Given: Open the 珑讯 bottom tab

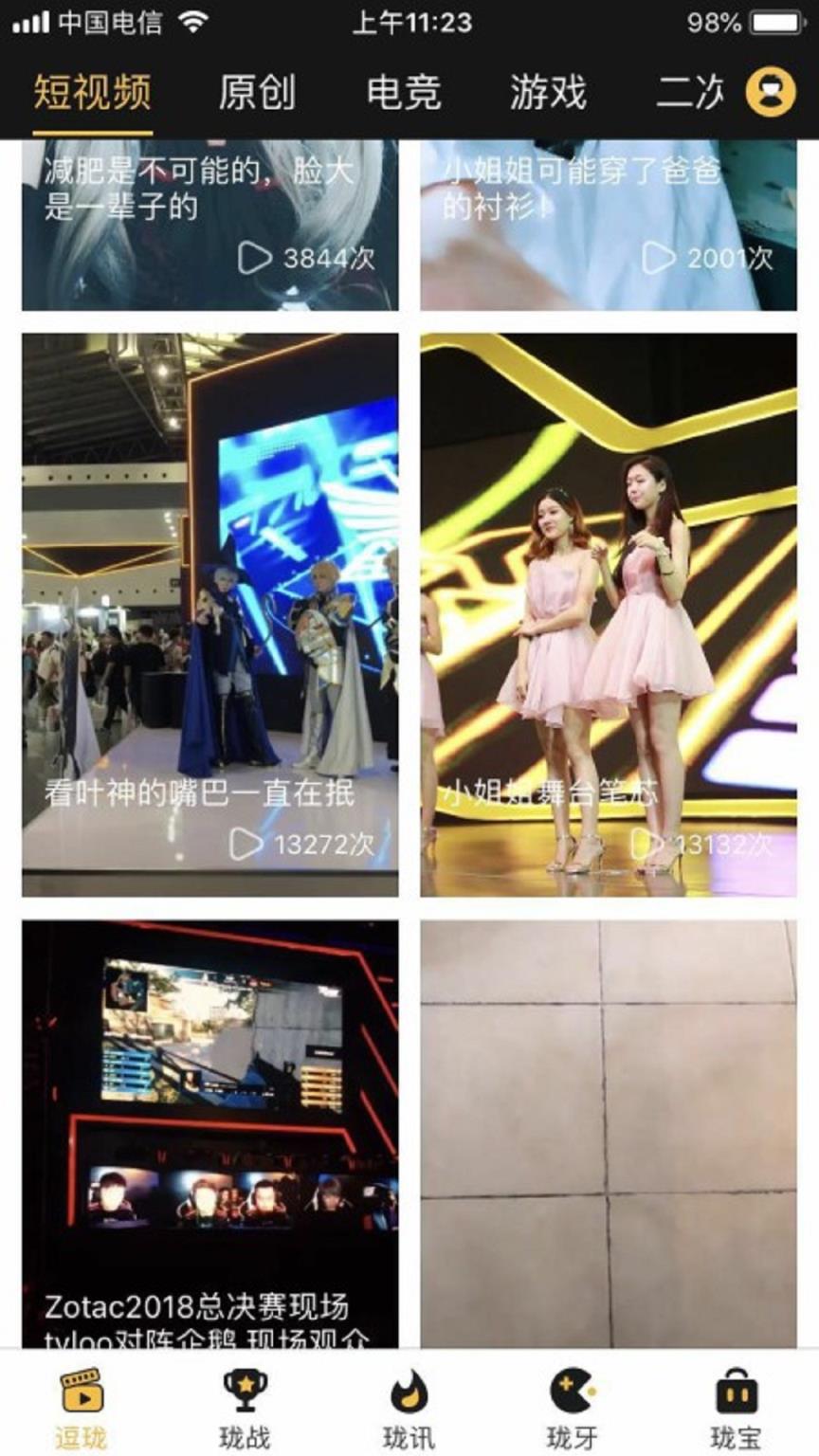Looking at the screenshot, I should [x=409, y=1409].
